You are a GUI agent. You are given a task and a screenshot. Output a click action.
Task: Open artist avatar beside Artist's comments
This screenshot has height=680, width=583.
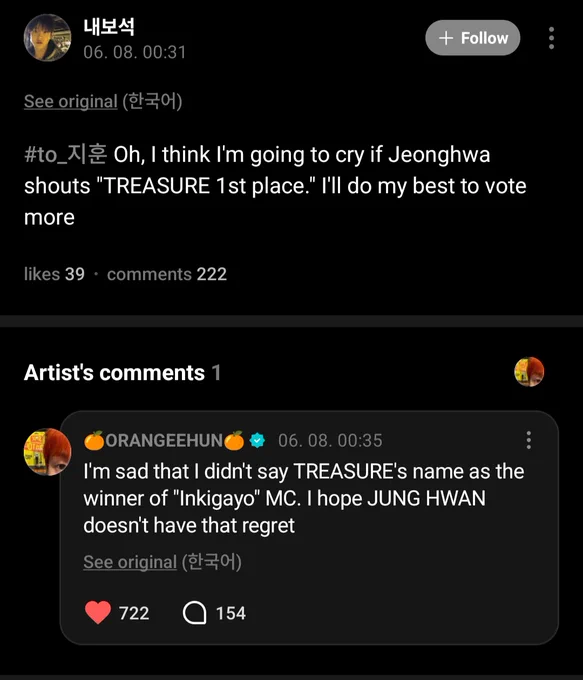tap(529, 372)
